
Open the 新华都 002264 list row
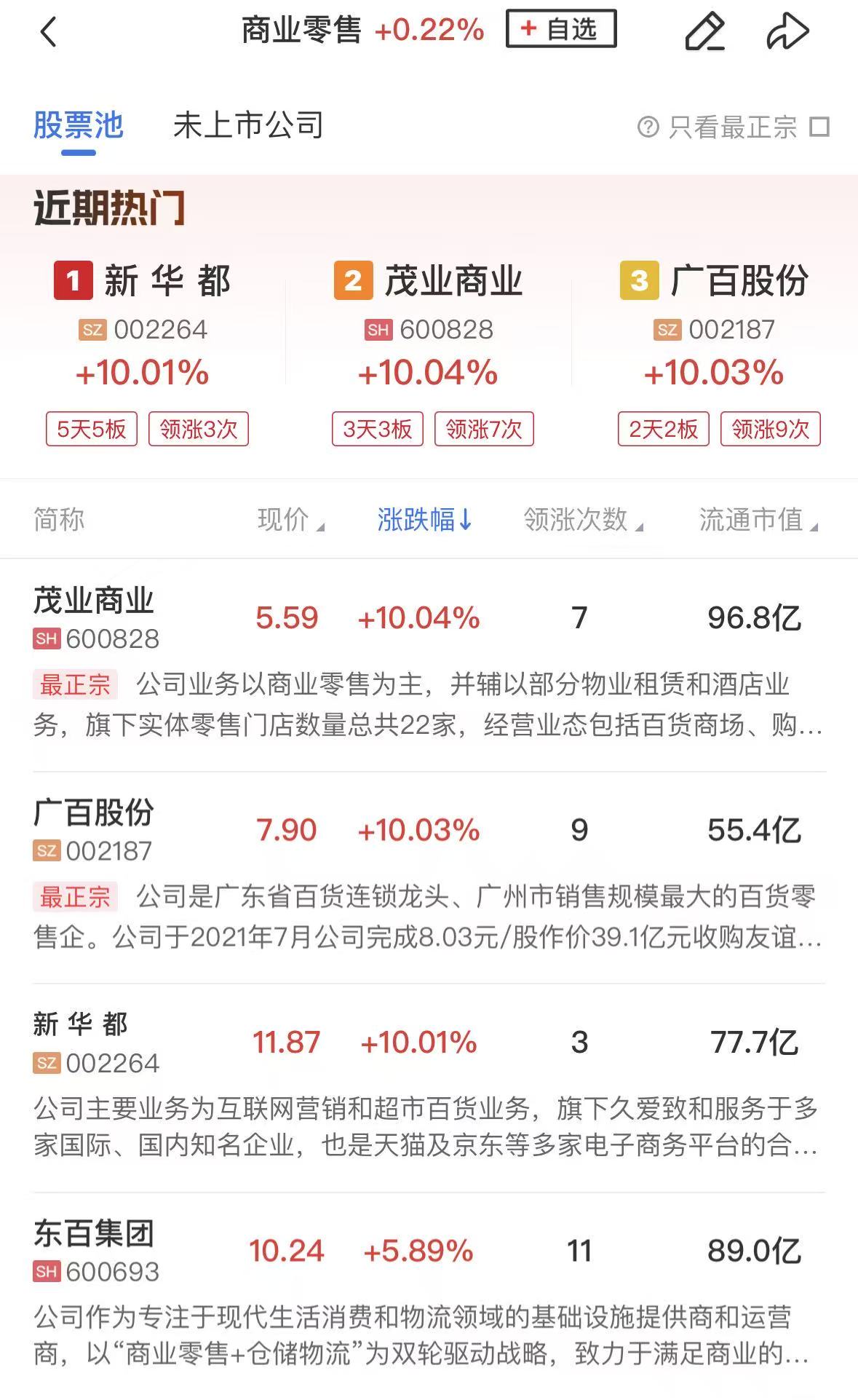429,1043
